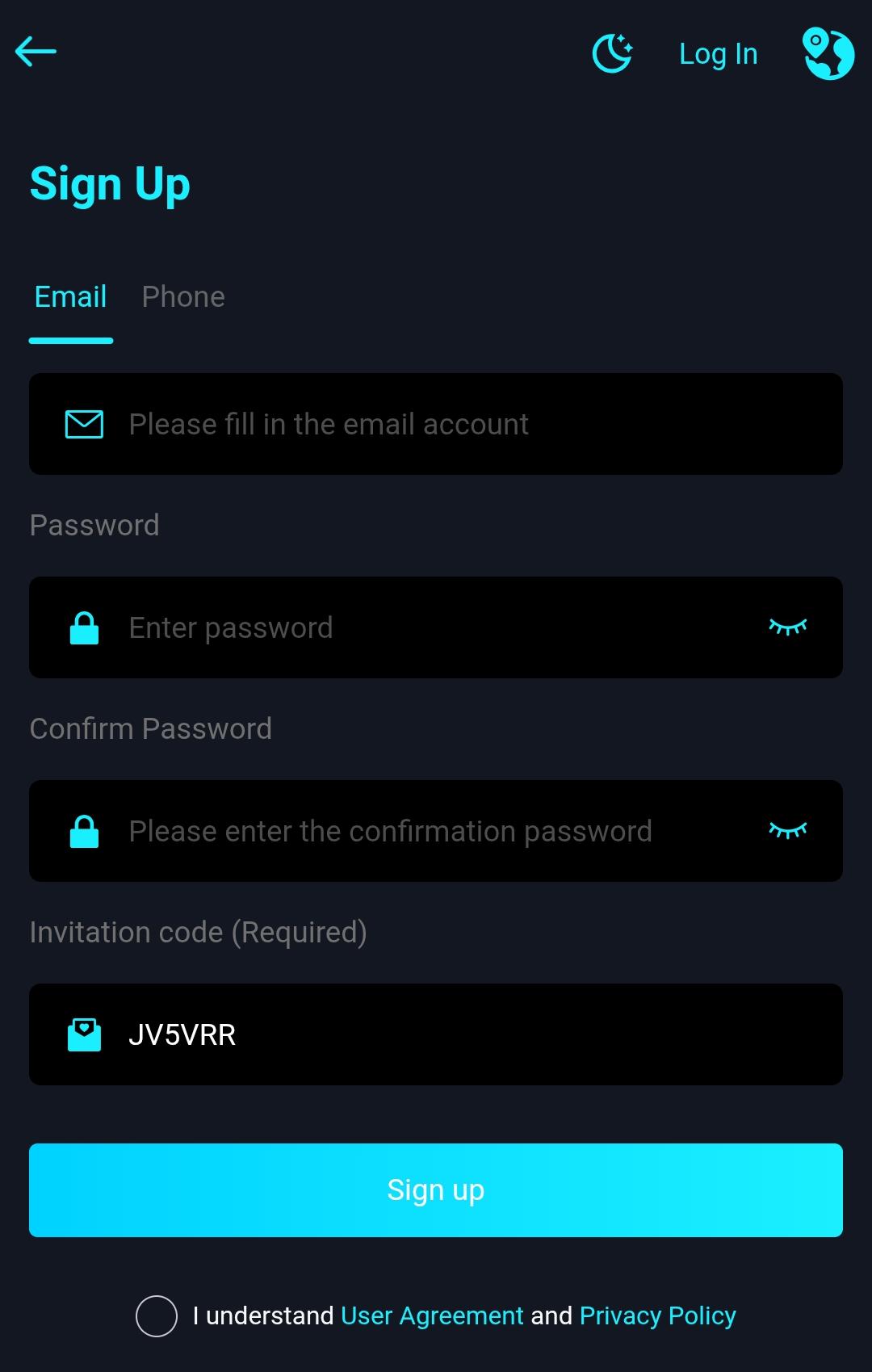The image size is (872, 1372).
Task: Click the invitation code JV5VRR field
Action: [436, 1034]
